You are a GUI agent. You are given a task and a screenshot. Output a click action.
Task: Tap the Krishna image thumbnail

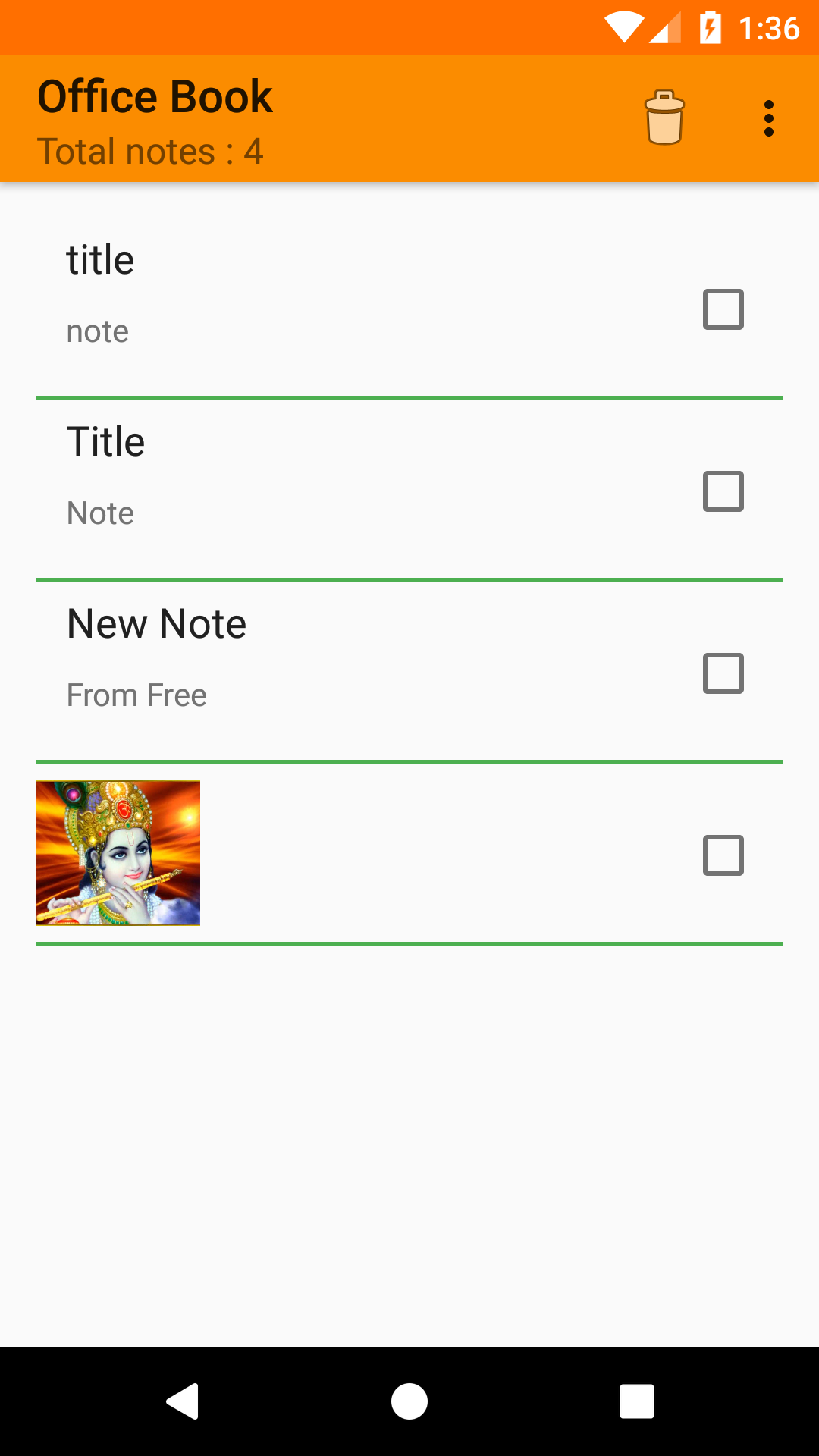pyautogui.click(x=118, y=852)
